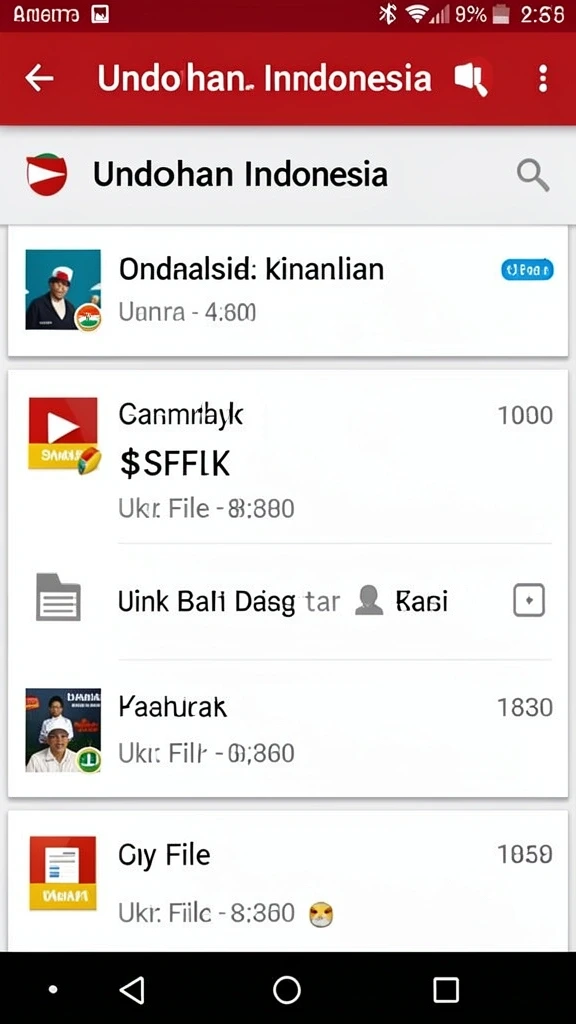Tap the blue badge on Ondaalsid: kinanlian

(527, 269)
